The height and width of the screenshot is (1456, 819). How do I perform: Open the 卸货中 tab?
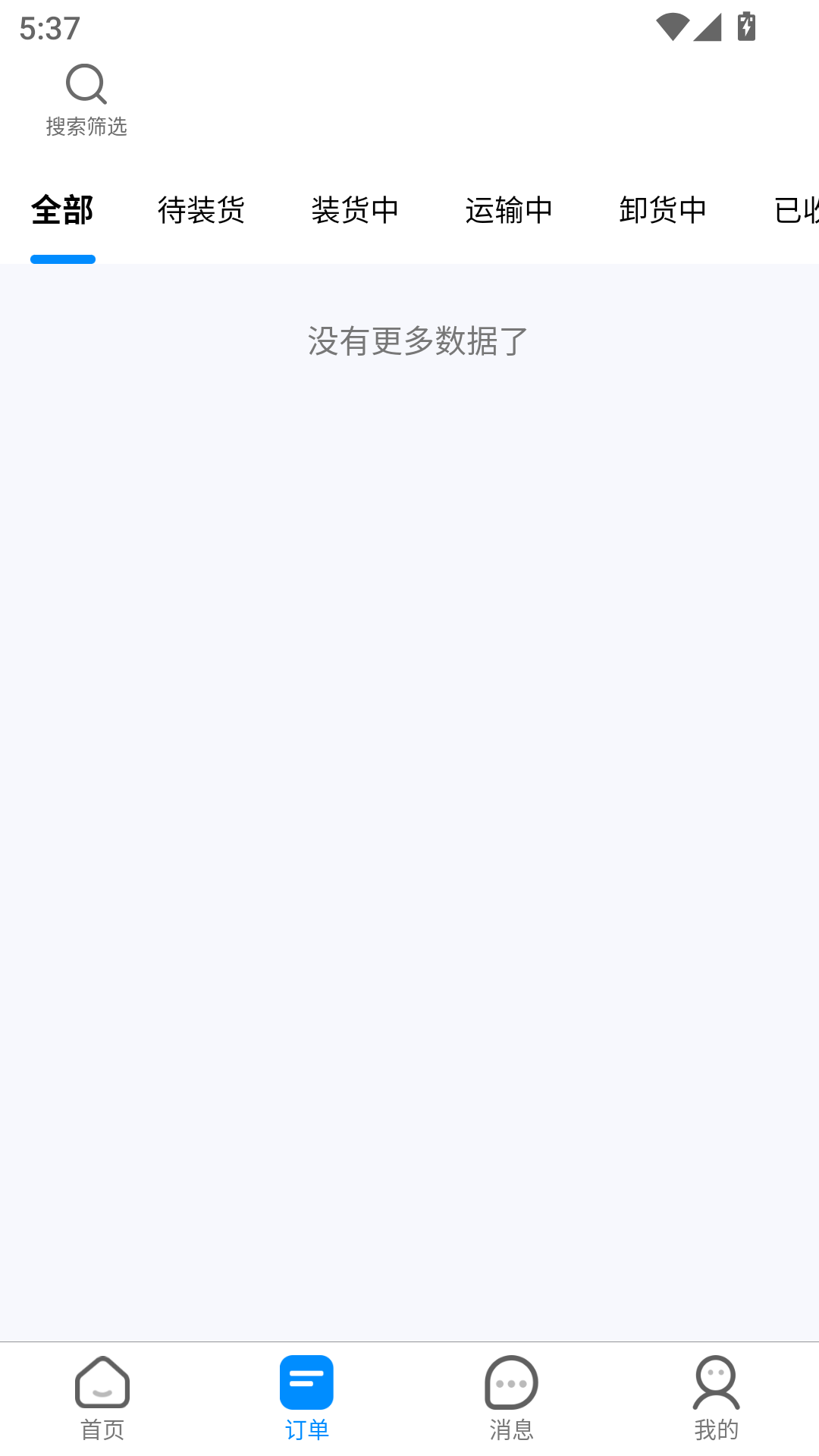tap(664, 210)
